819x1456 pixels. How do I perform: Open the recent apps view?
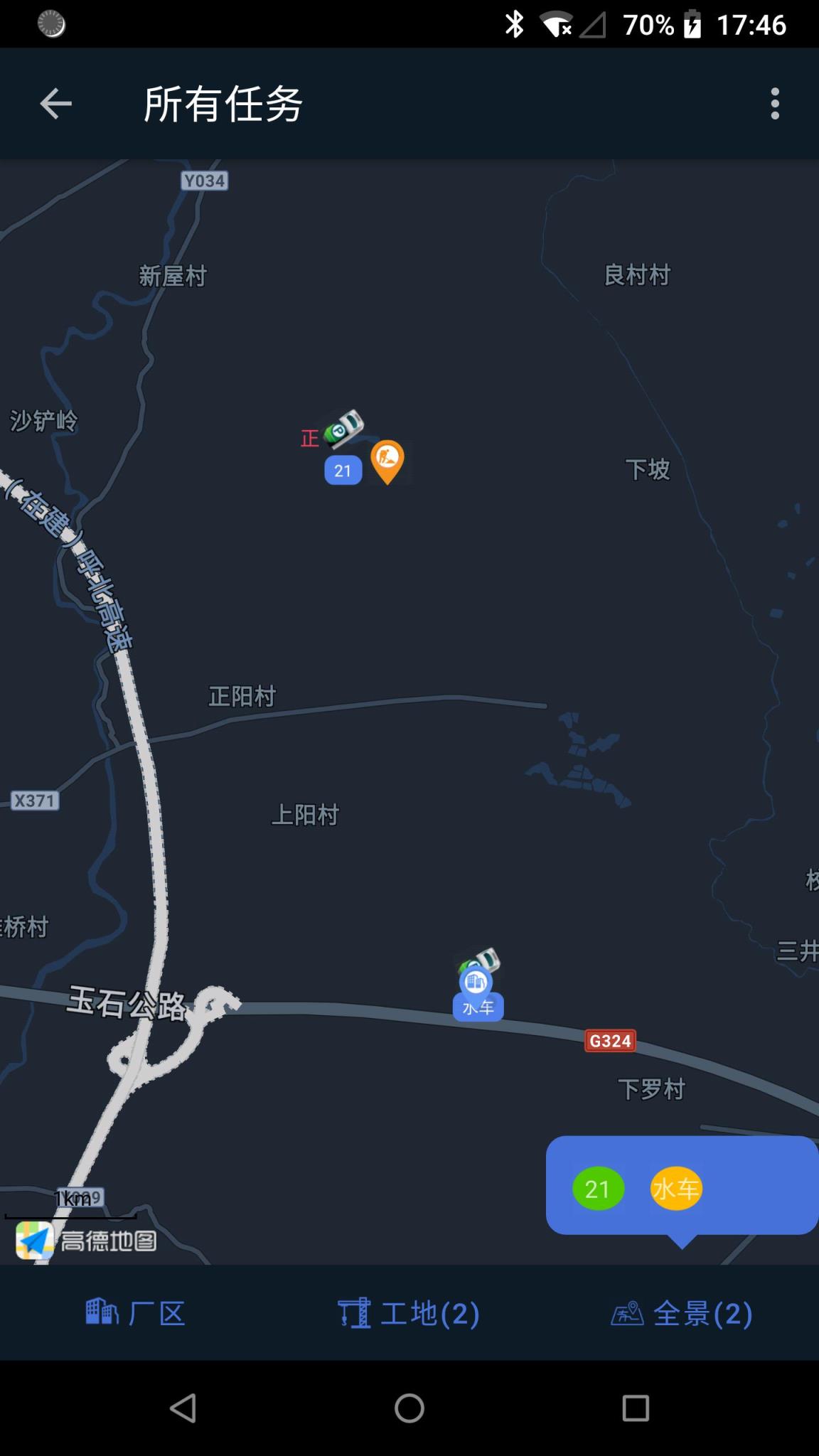pos(635,1408)
